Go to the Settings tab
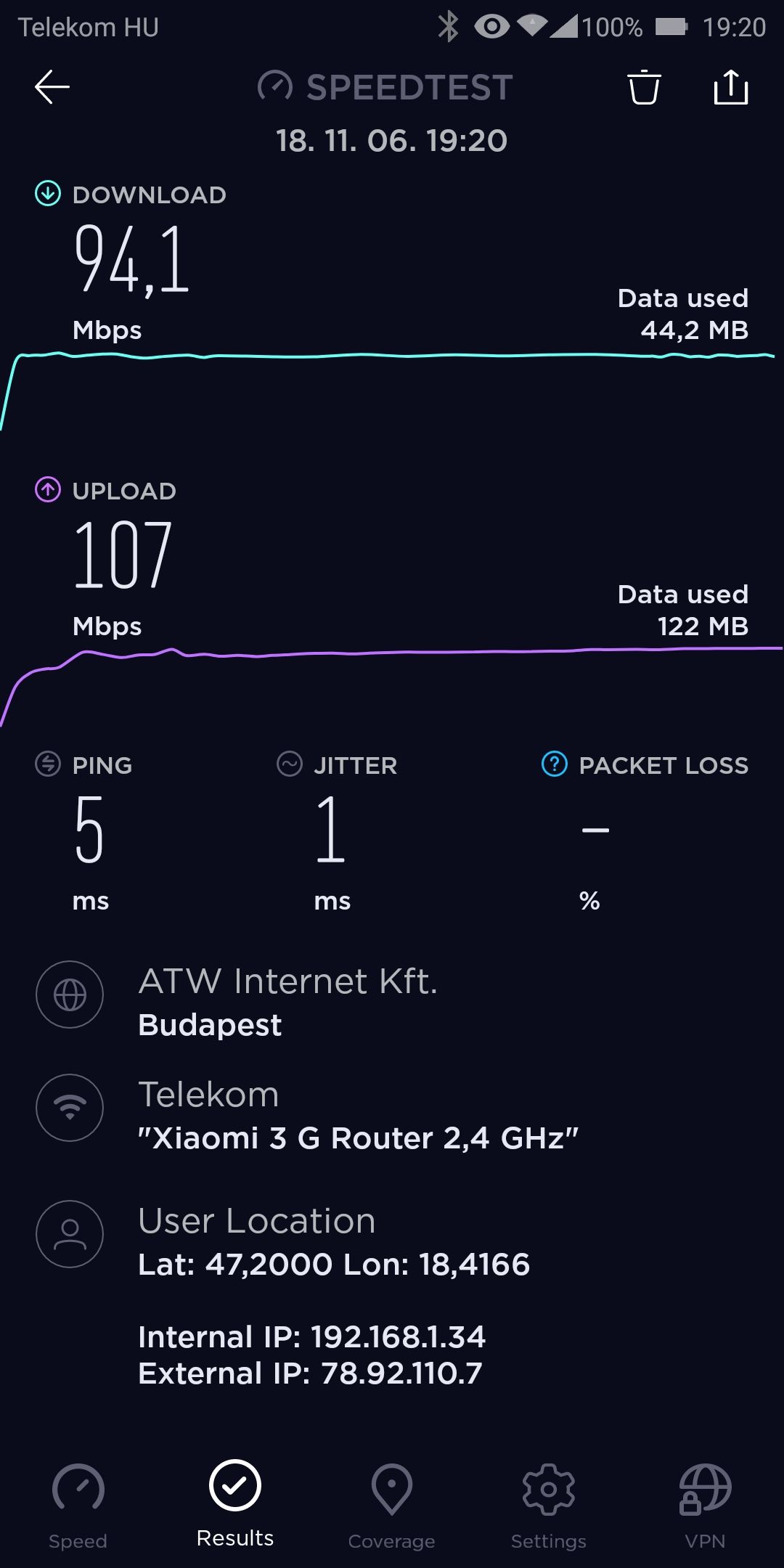Viewport: 784px width, 1568px height. [549, 1507]
